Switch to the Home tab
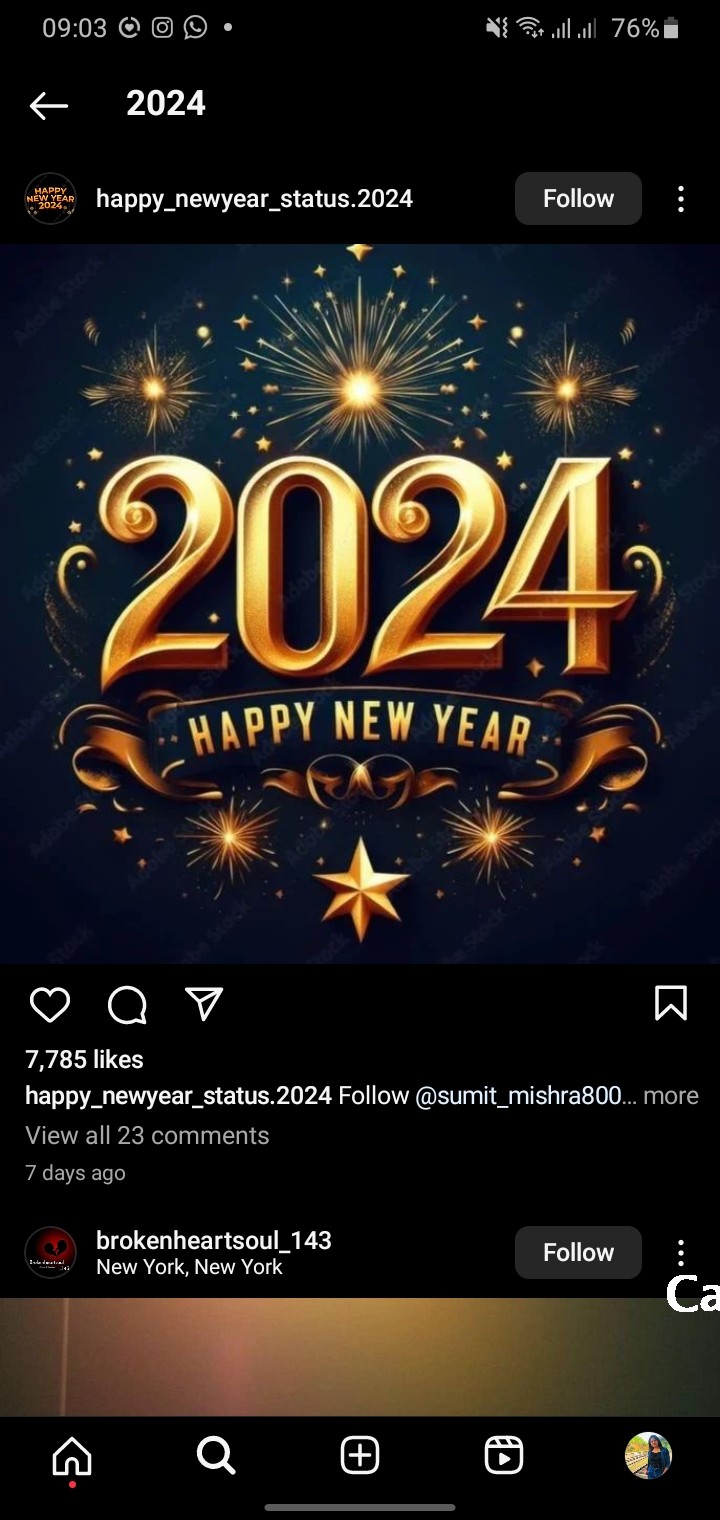 72,1456
